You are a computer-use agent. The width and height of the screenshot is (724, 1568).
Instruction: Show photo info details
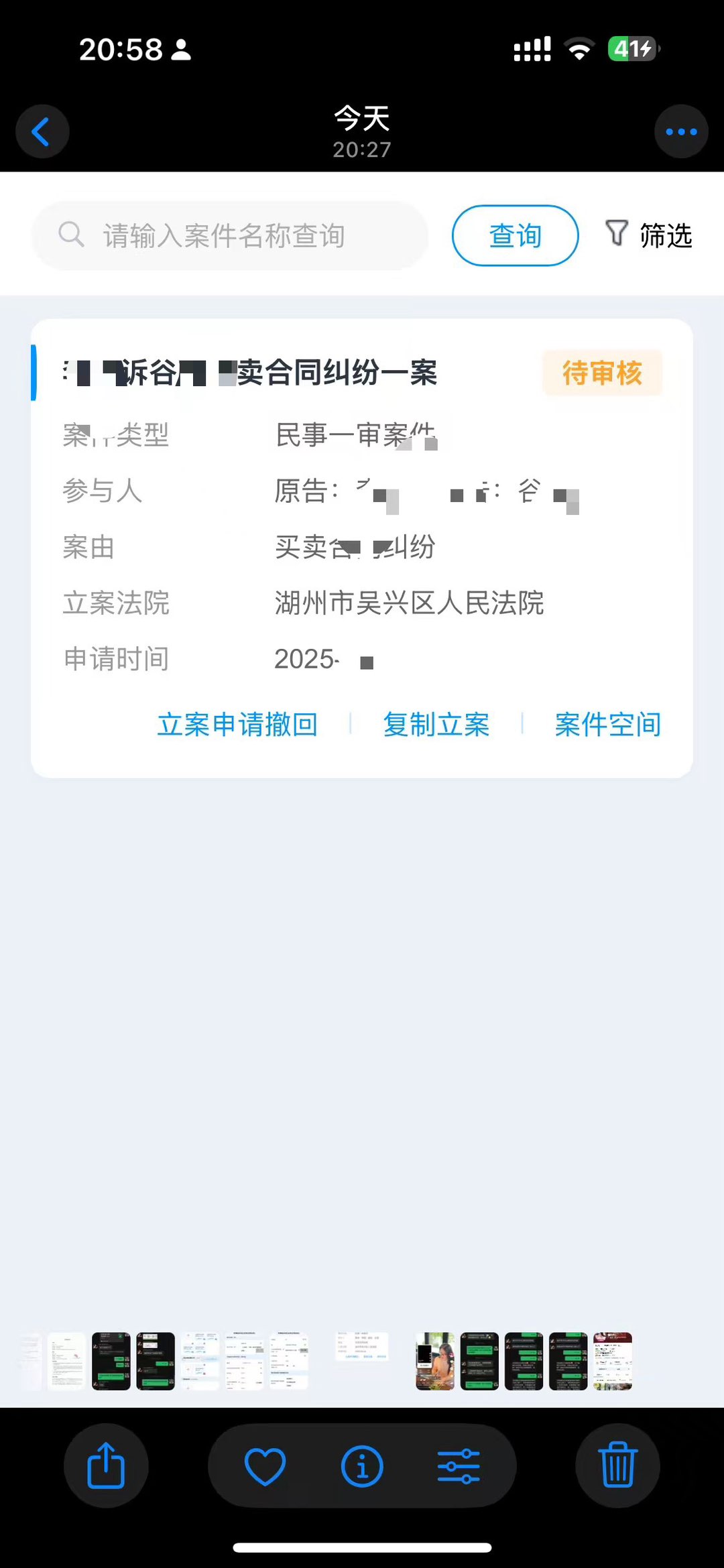click(362, 1466)
